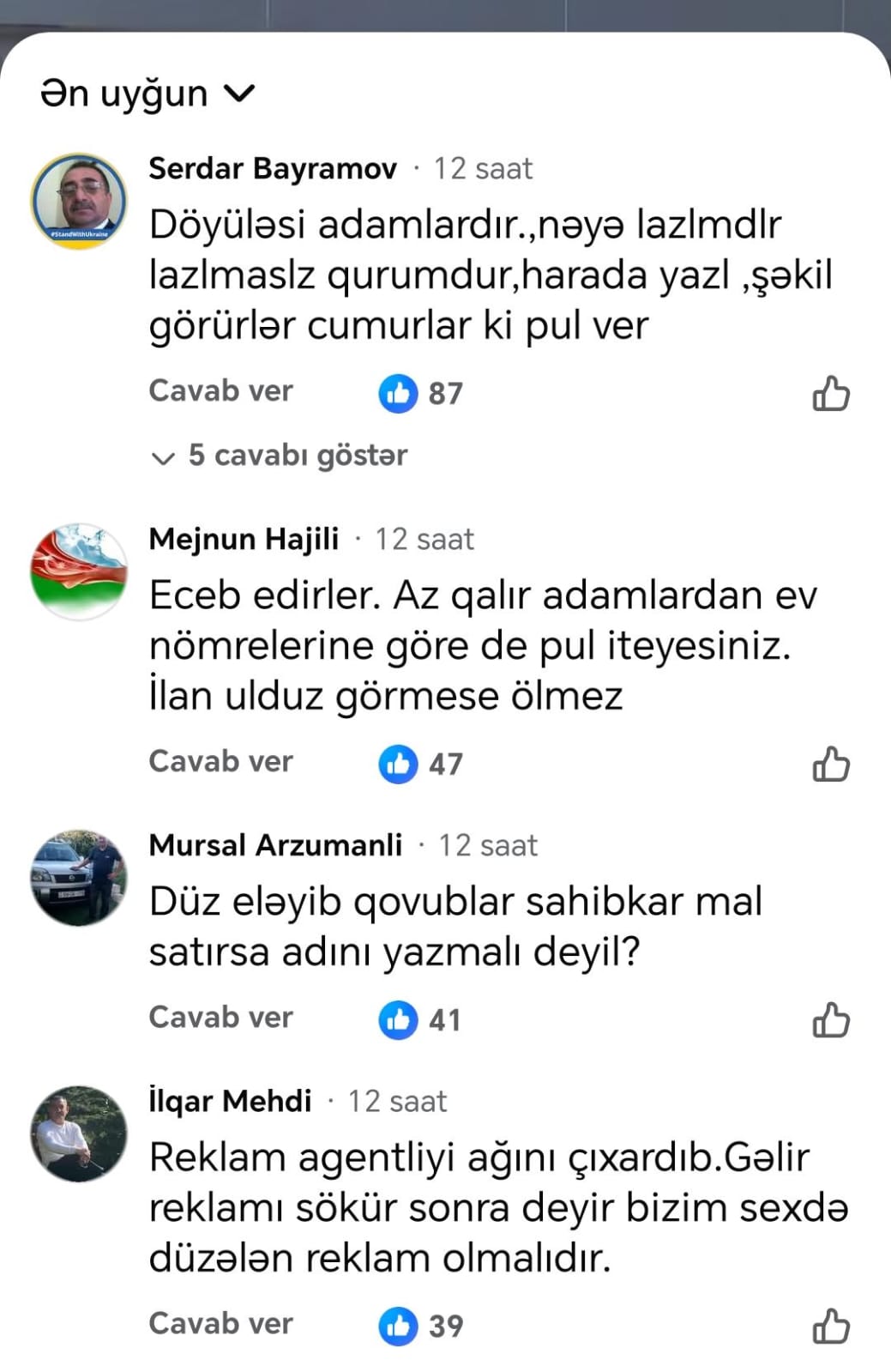
Task: Reply to İlqar Mehdi's comment
Action: 220,1323
